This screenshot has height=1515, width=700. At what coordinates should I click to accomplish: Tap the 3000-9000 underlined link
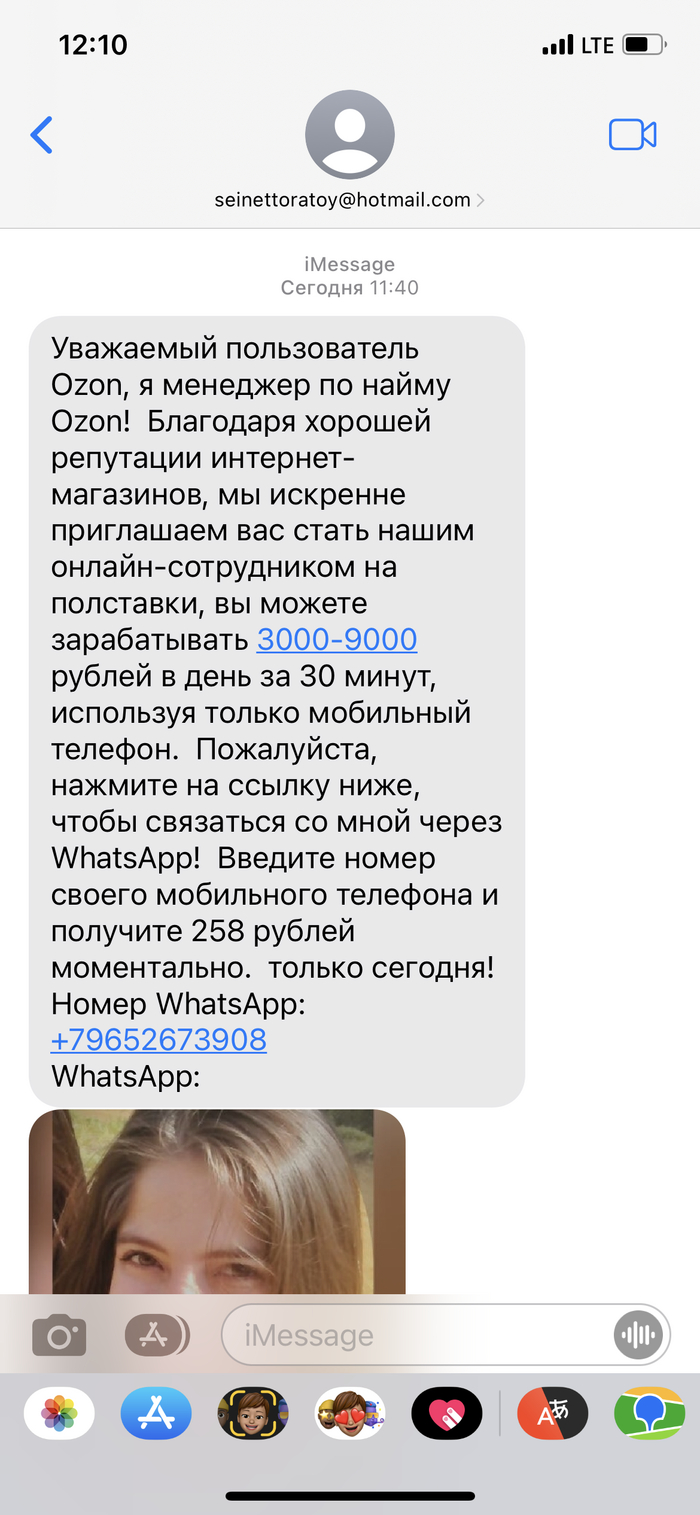(337, 639)
